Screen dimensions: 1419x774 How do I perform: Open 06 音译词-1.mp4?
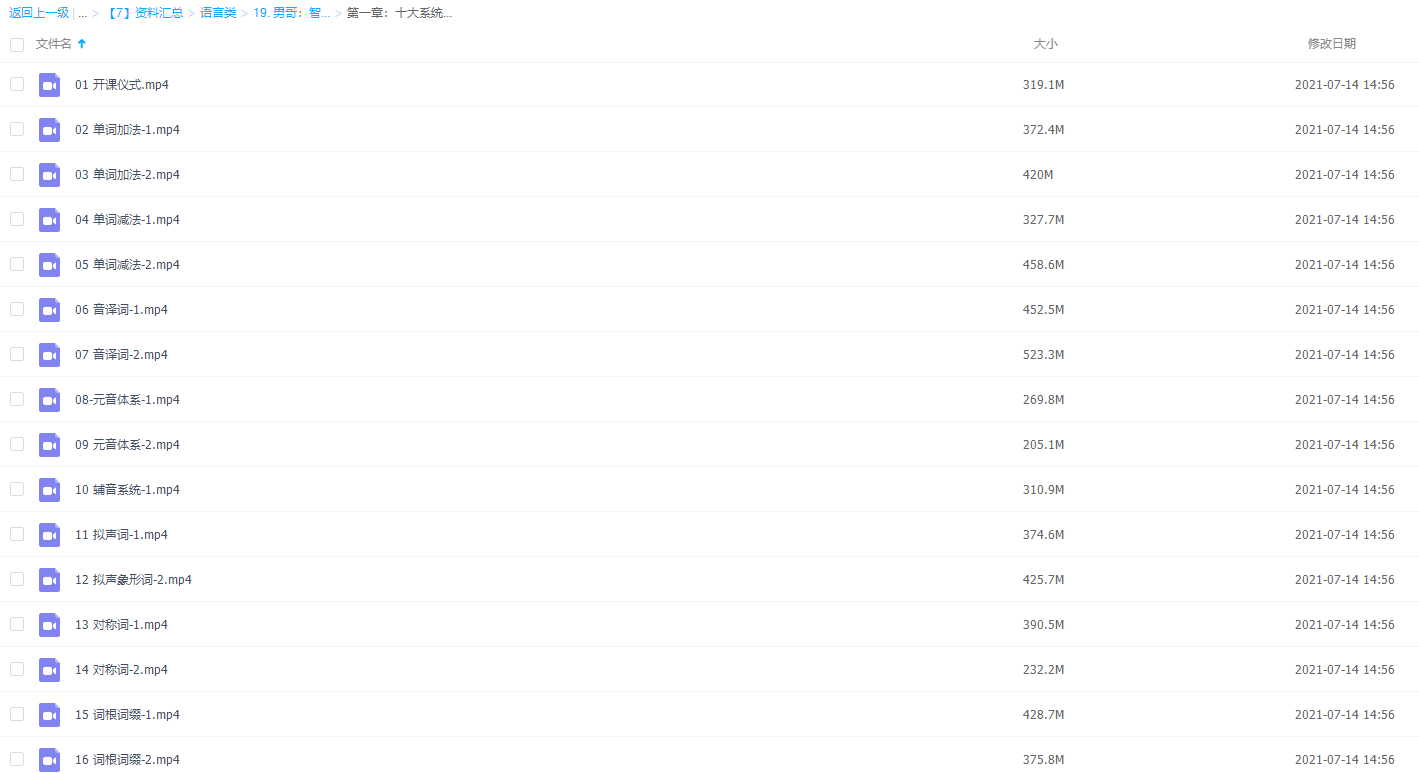(121, 310)
